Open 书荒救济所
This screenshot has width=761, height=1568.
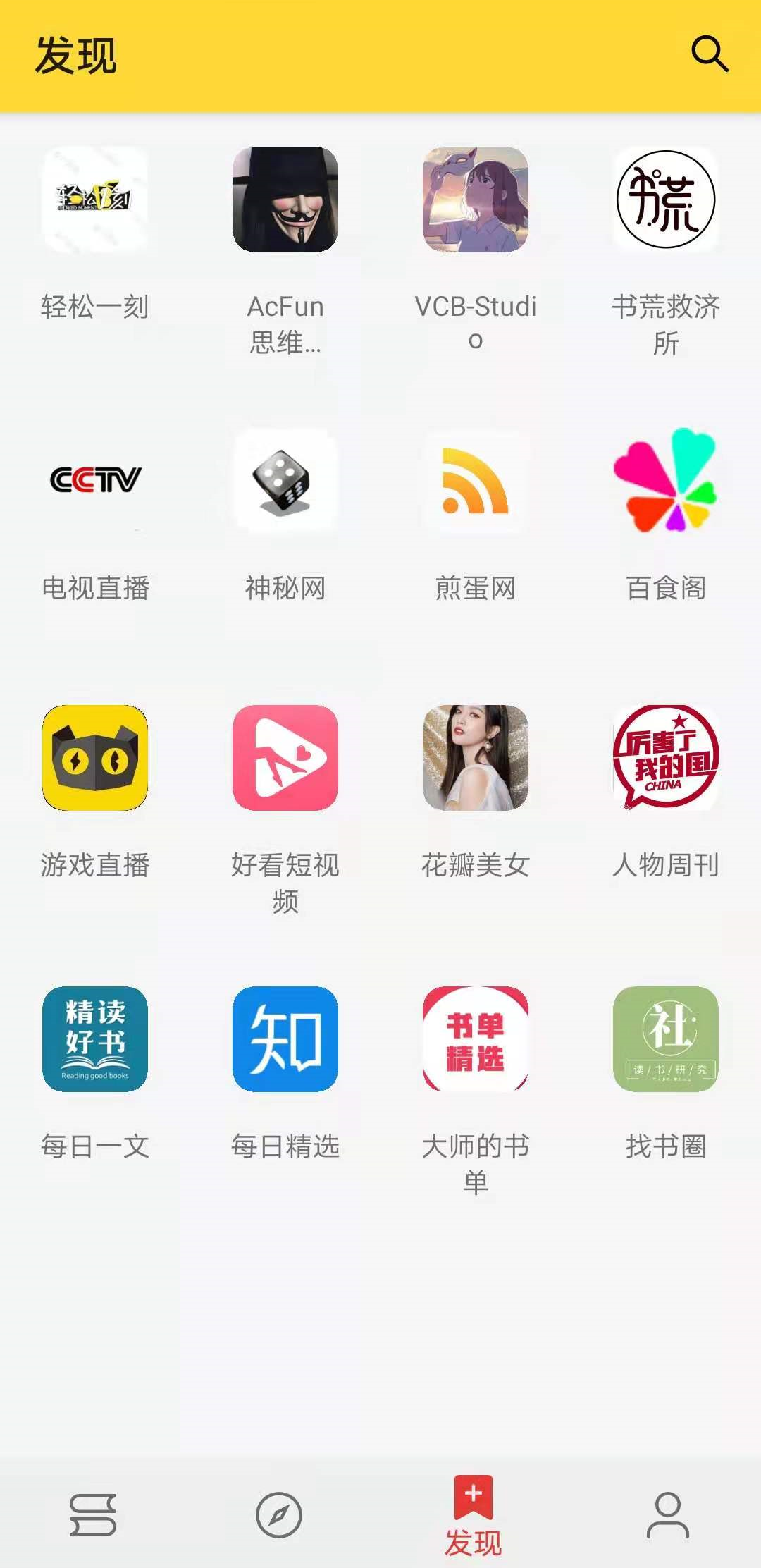[x=666, y=200]
